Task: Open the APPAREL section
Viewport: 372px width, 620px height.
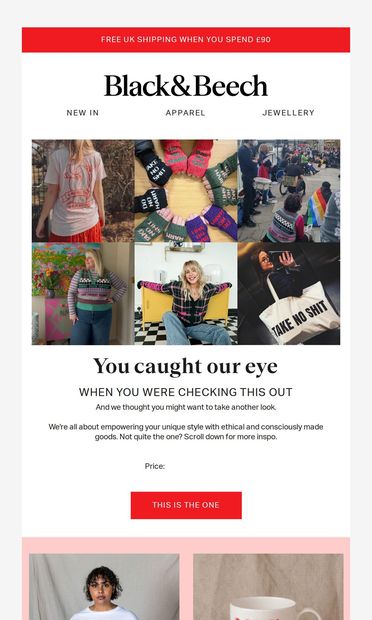Action: [185, 113]
